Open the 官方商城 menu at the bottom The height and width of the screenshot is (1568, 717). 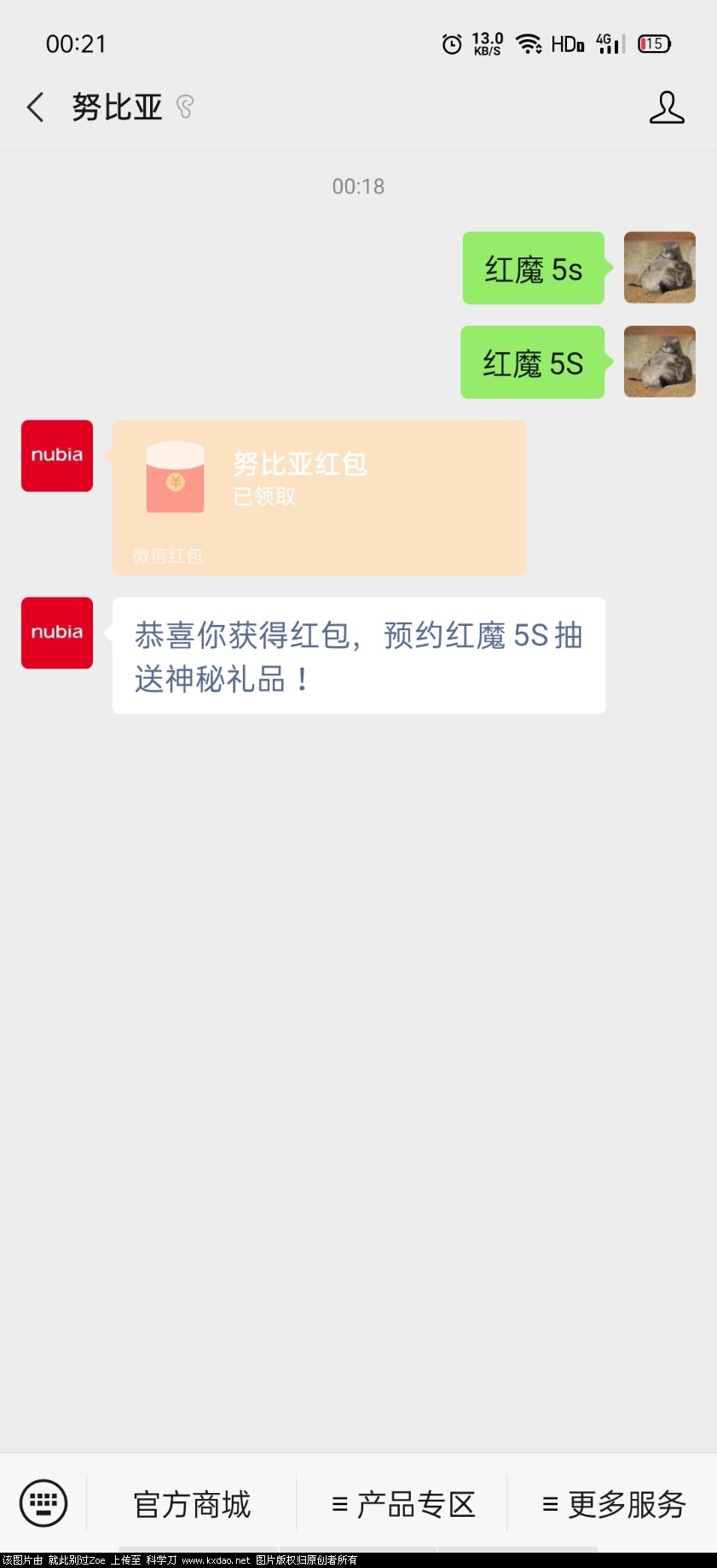tap(191, 1503)
